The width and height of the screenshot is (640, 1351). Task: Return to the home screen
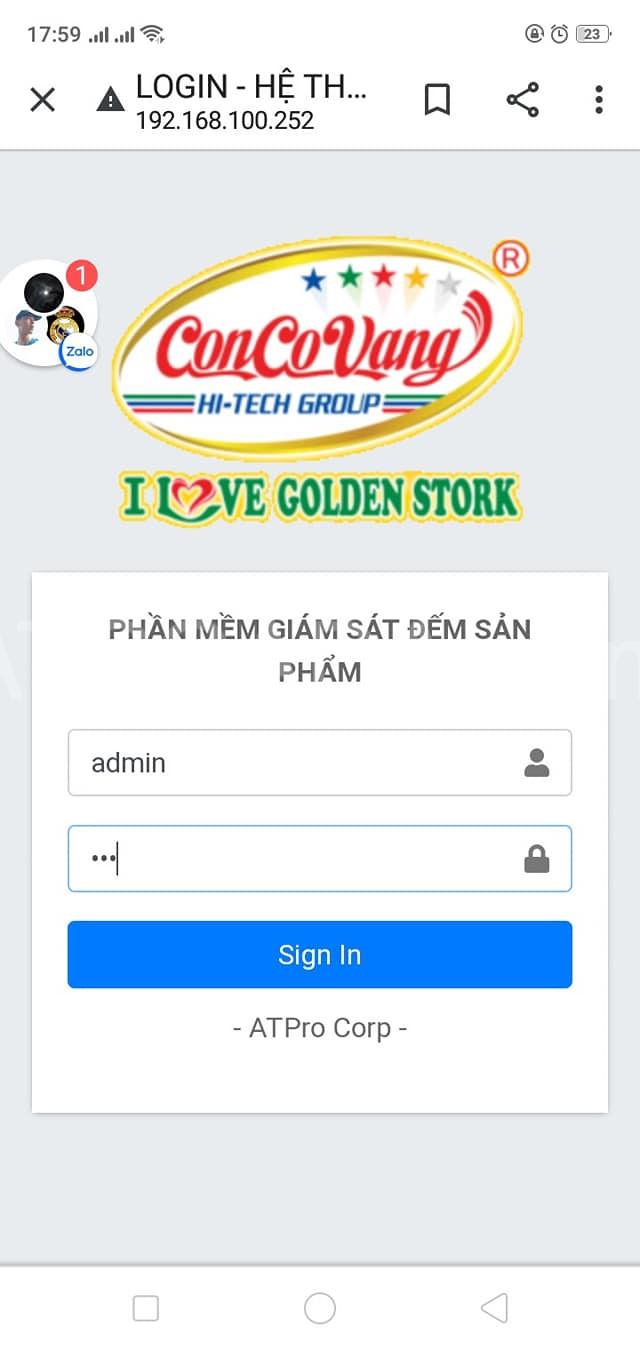click(x=320, y=1307)
